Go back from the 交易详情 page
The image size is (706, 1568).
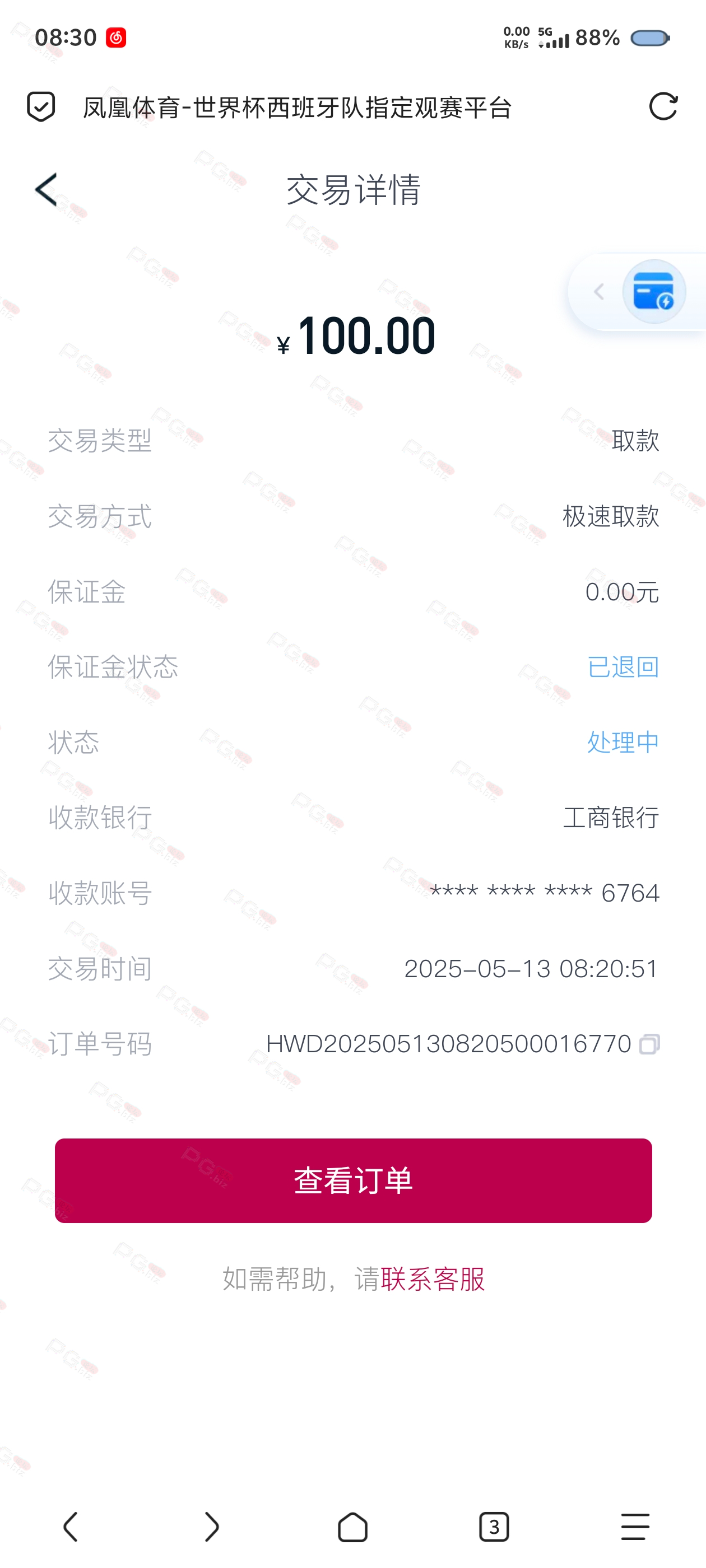click(x=47, y=189)
